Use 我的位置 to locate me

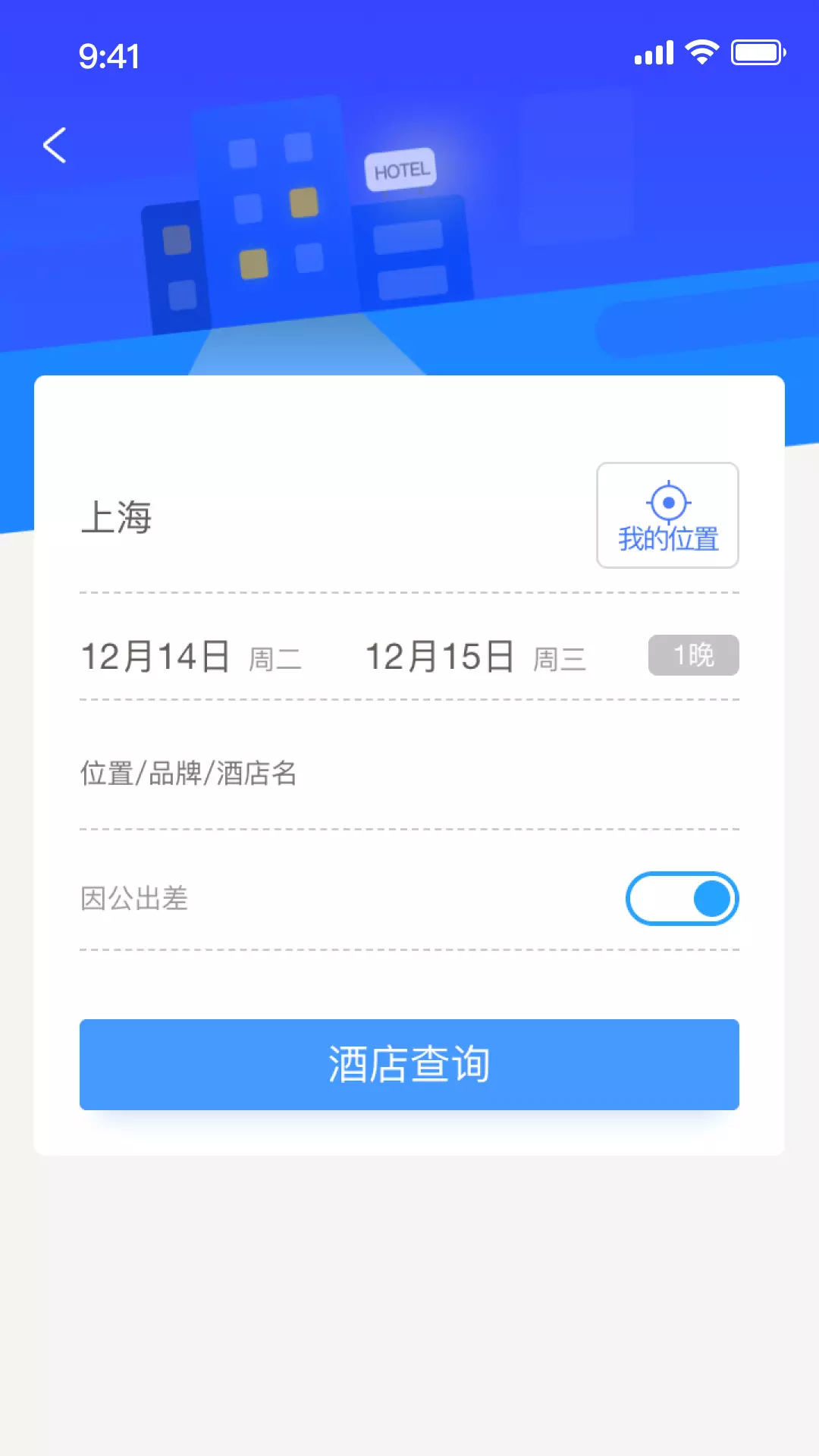[x=667, y=515]
